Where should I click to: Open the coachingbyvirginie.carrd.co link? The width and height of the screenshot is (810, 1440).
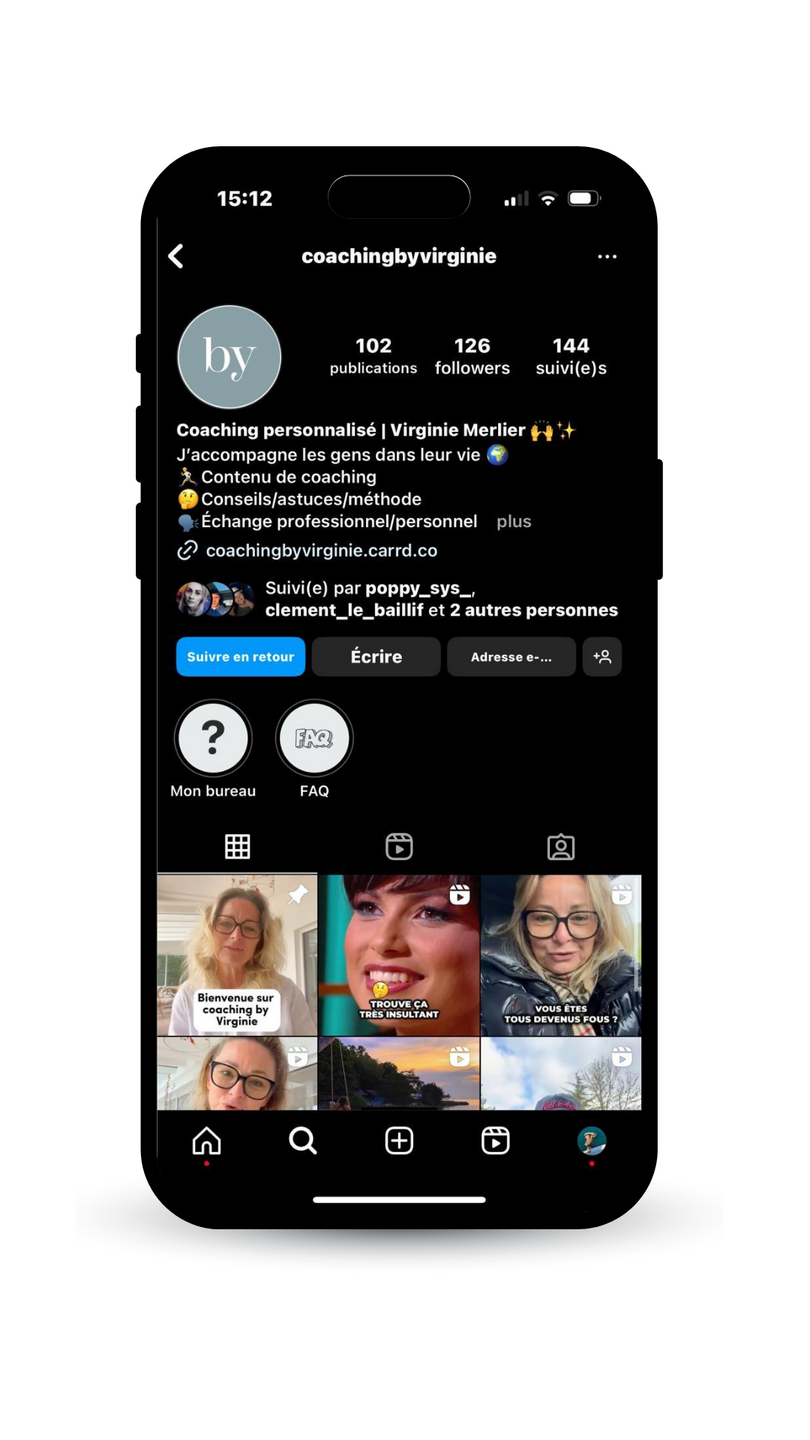pos(321,551)
